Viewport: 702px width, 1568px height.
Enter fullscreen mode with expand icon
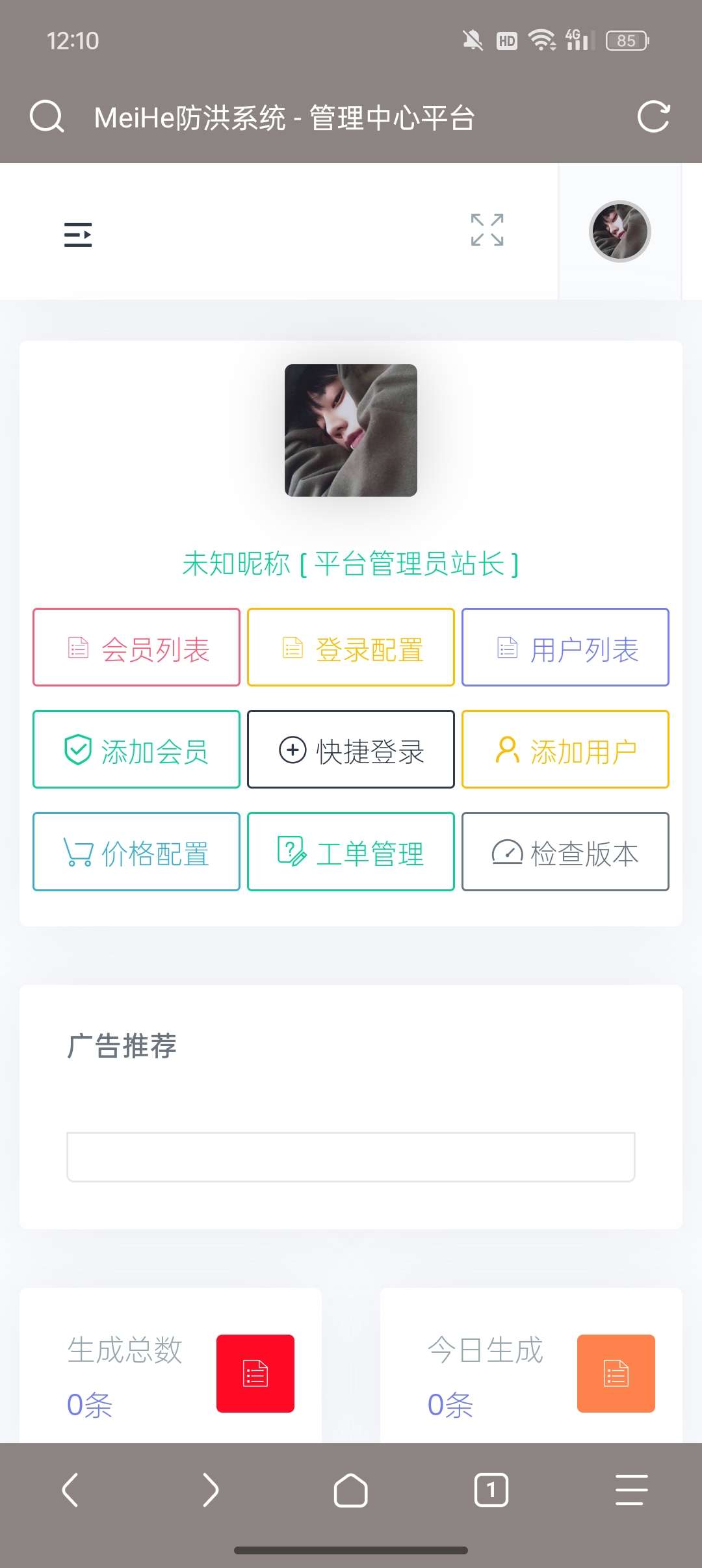click(487, 230)
